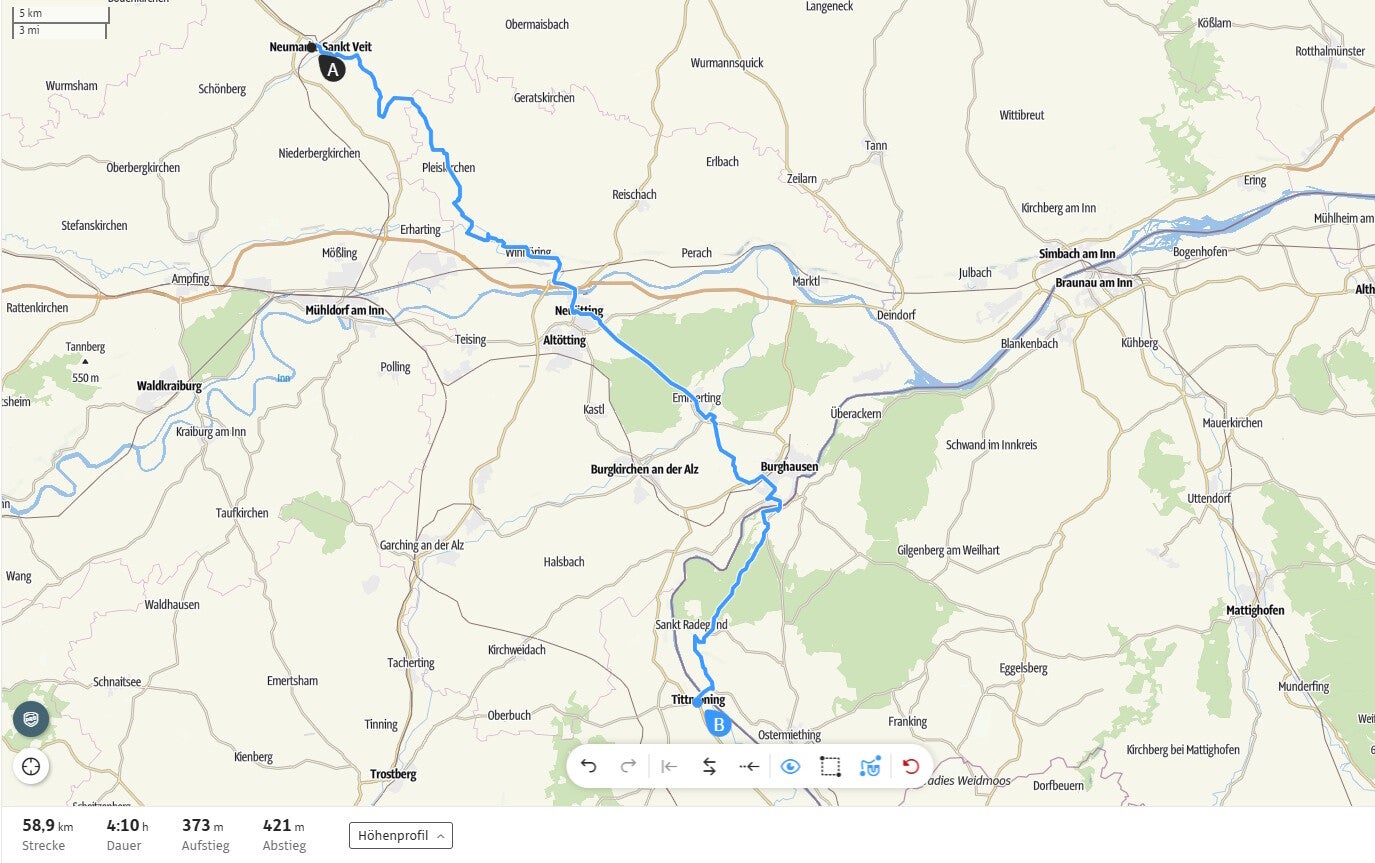Toggle the eye visibility icon
This screenshot has height=863, width=1375.
[x=790, y=767]
